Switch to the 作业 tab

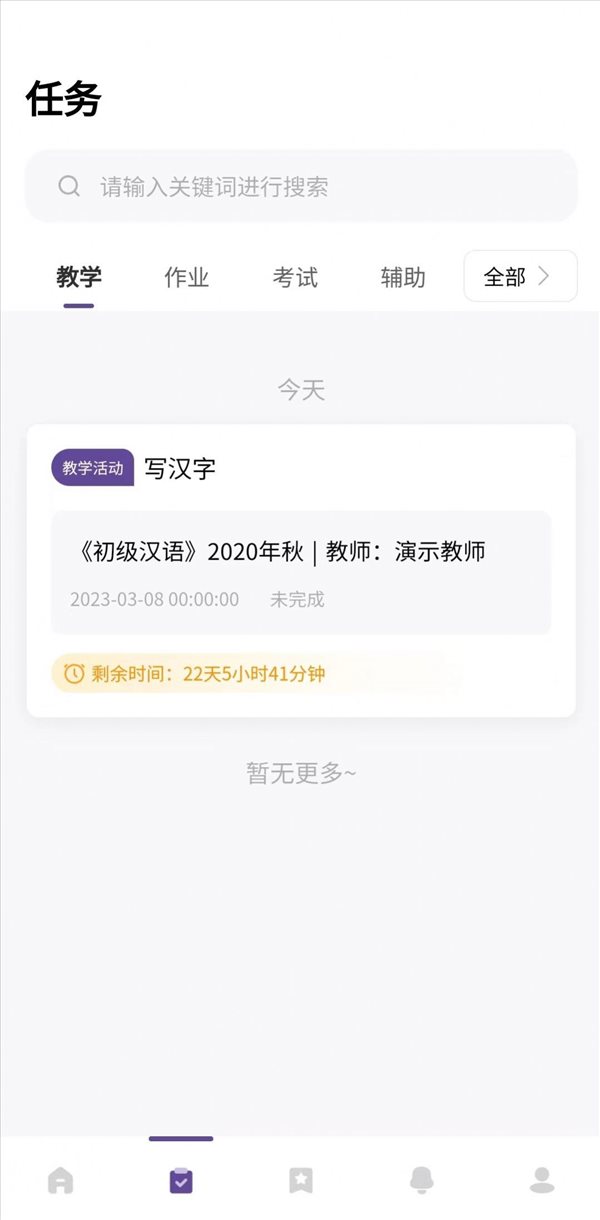pos(187,277)
